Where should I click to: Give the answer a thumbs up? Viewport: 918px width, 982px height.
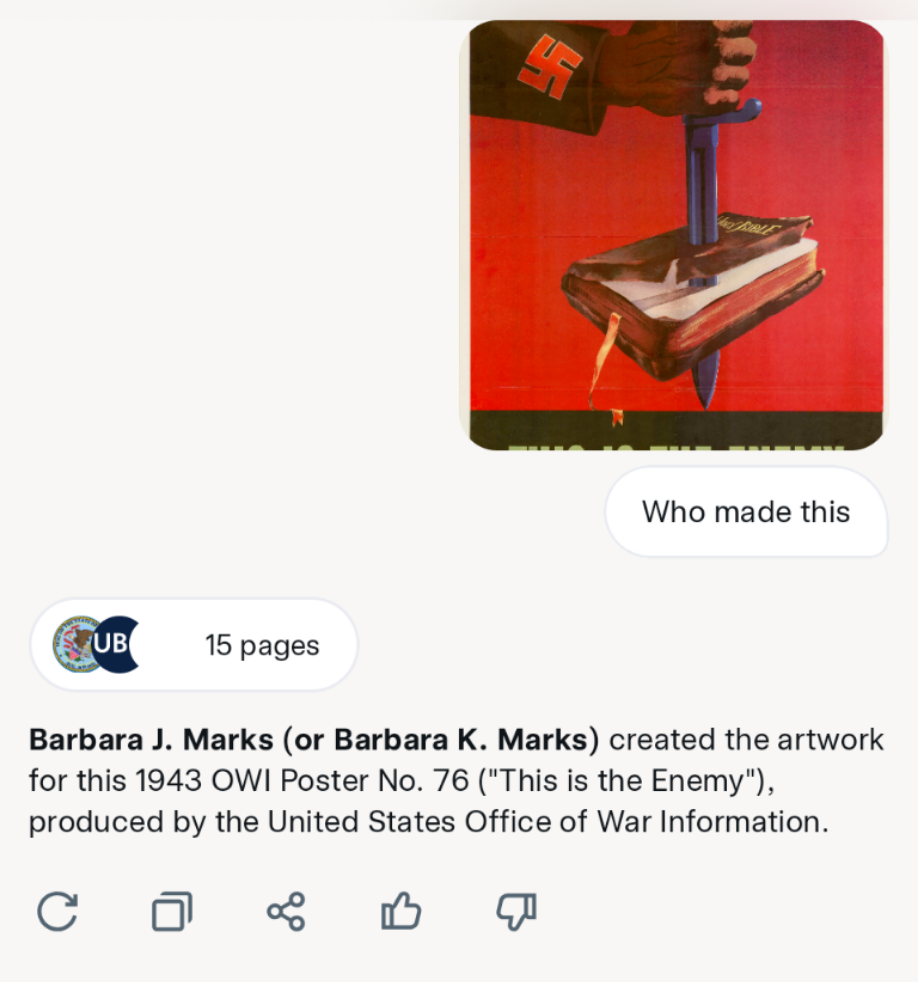point(401,911)
